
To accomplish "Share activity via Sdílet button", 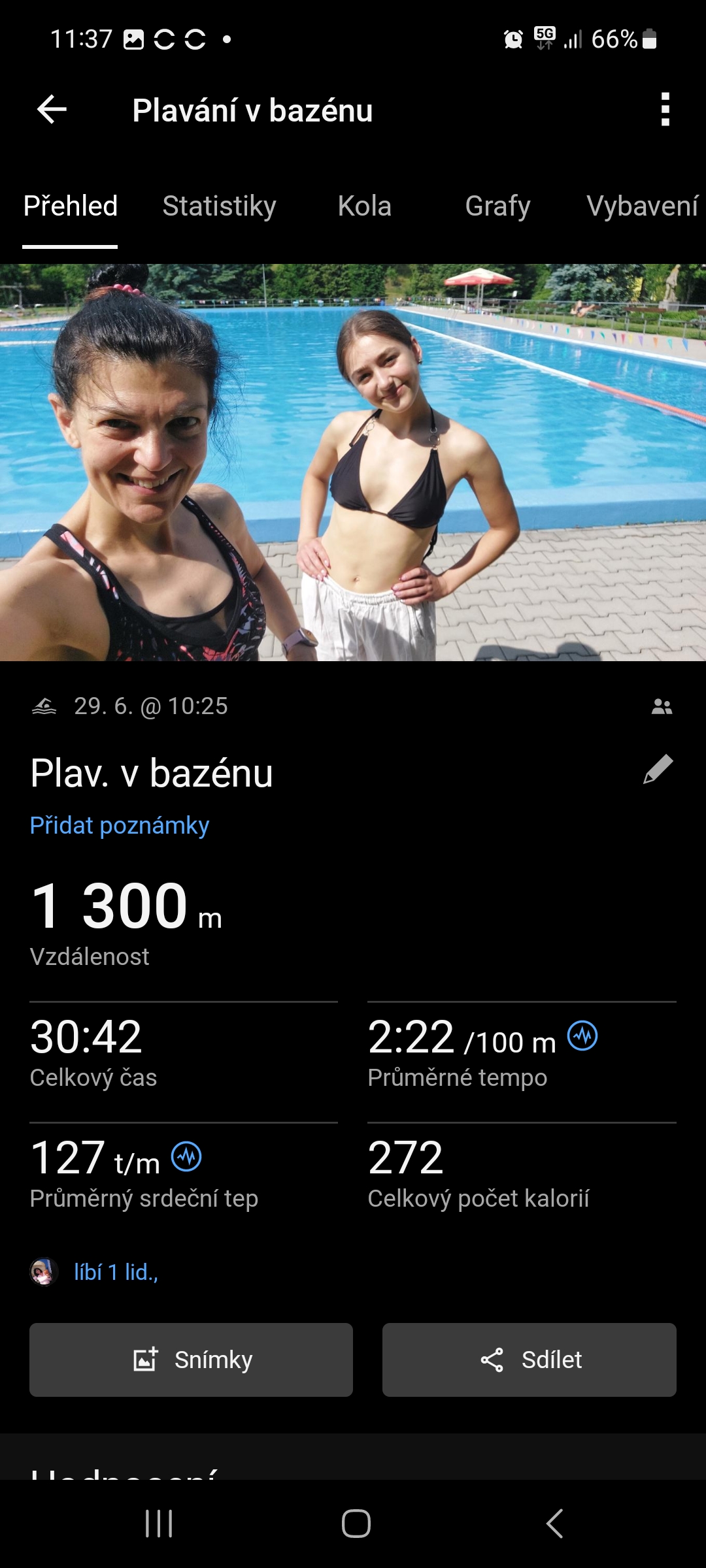I will [x=529, y=1360].
